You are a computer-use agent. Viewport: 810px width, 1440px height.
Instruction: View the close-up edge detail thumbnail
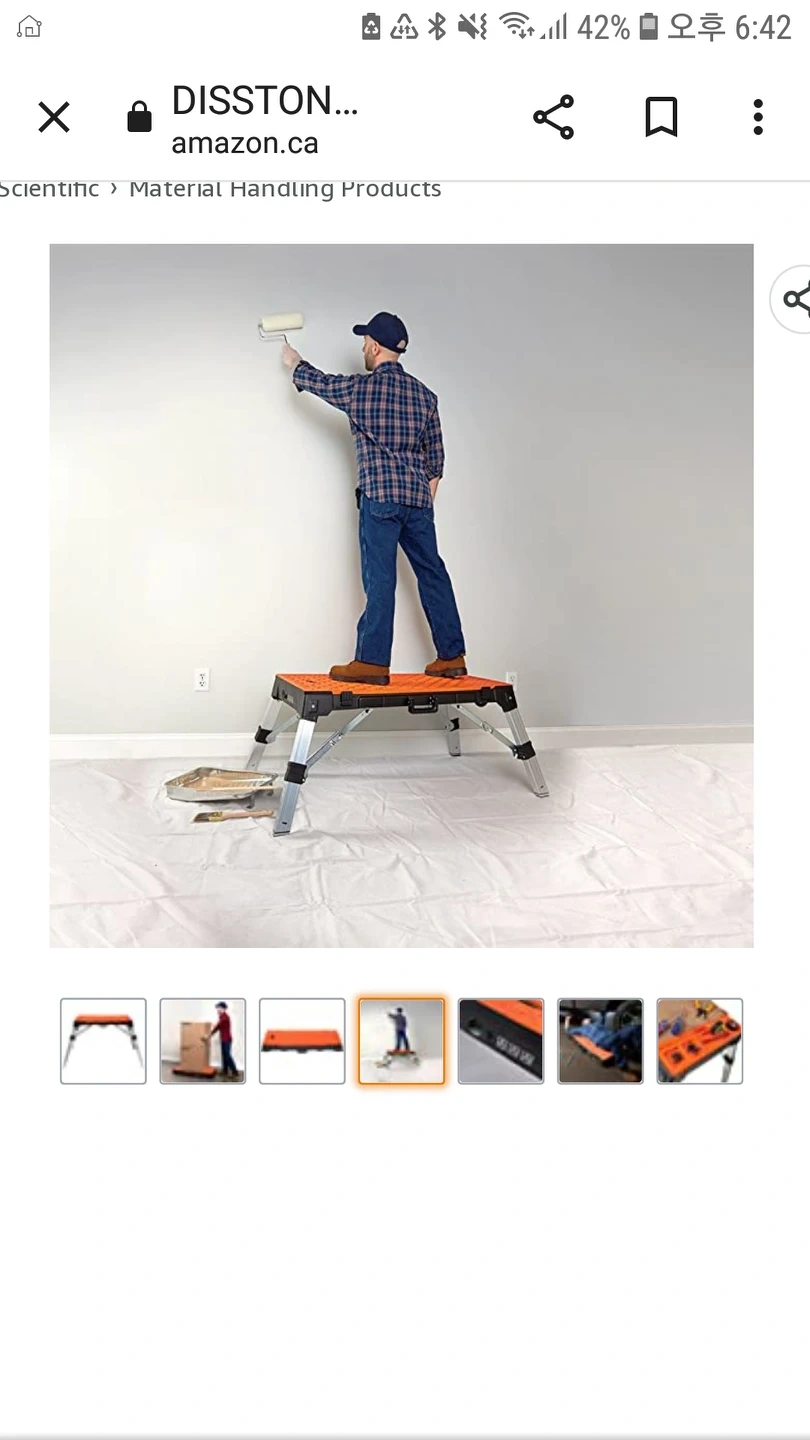[x=501, y=1041]
